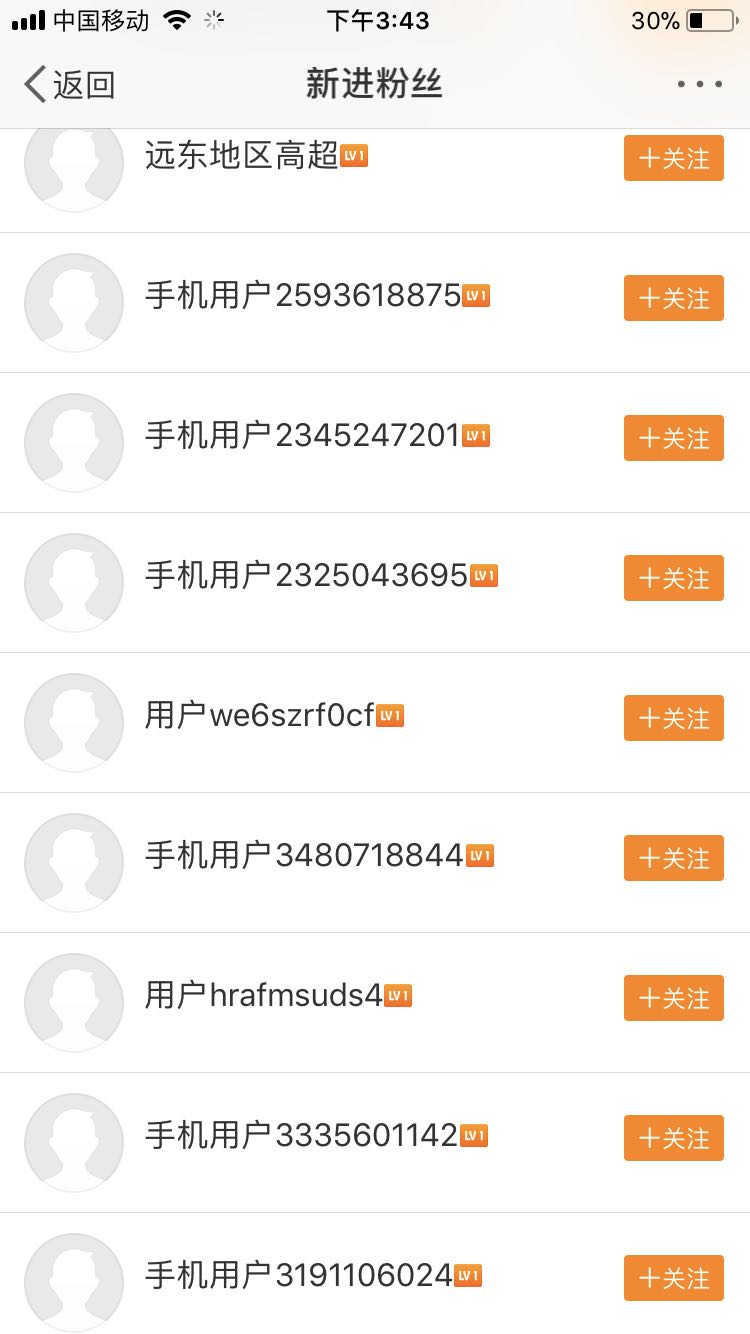Follow user 远东地区高超
This screenshot has width=750, height=1334.
[x=673, y=159]
